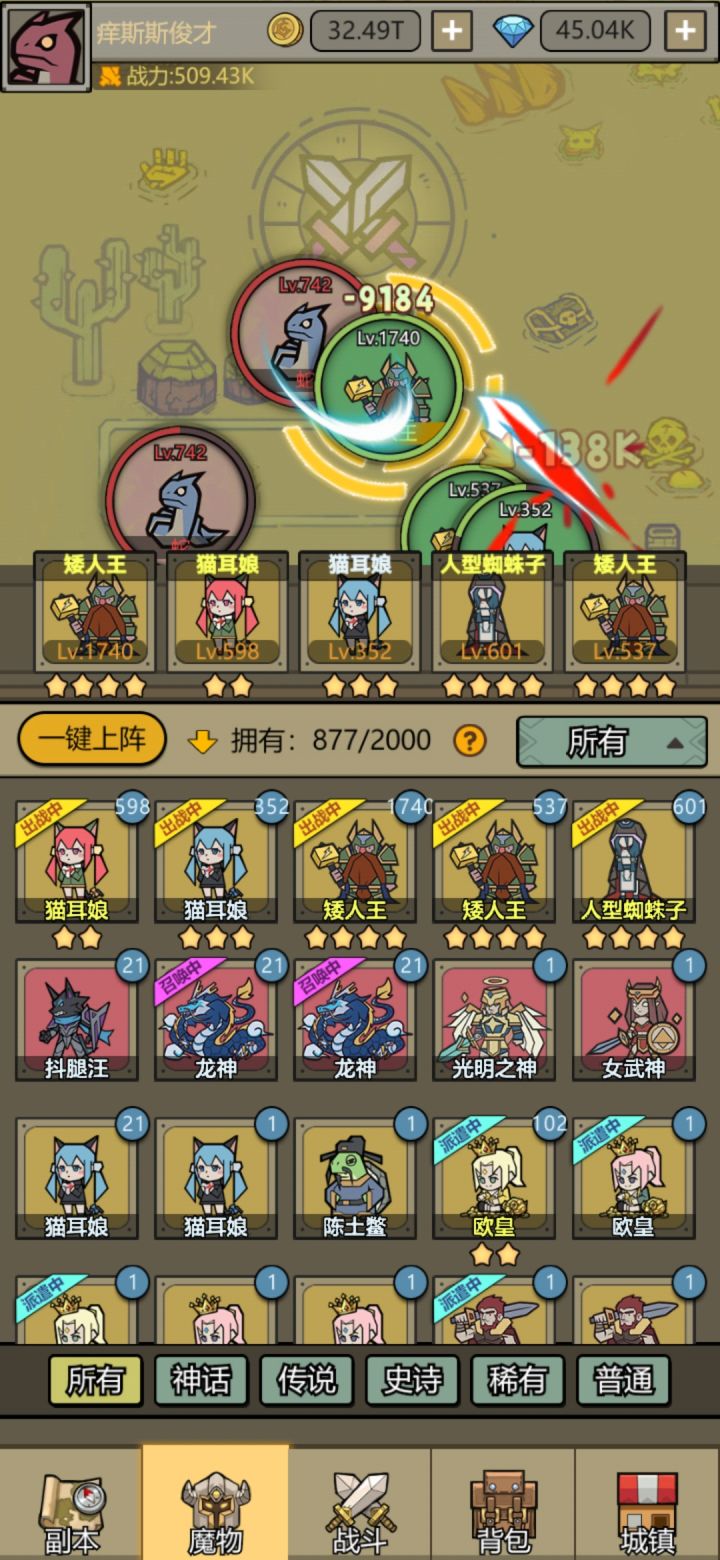Viewport: 720px width, 1560px height.
Task: Switch to the 神话 rarity filter
Action: [200, 1382]
